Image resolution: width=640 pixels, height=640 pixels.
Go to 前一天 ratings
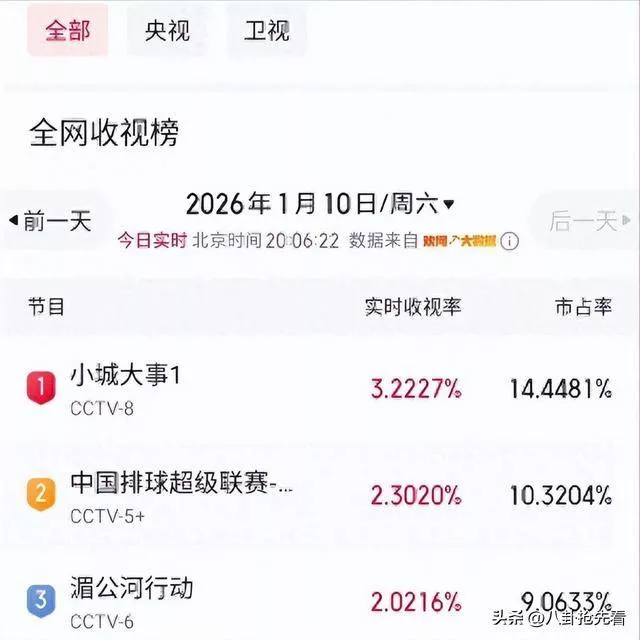(50, 221)
